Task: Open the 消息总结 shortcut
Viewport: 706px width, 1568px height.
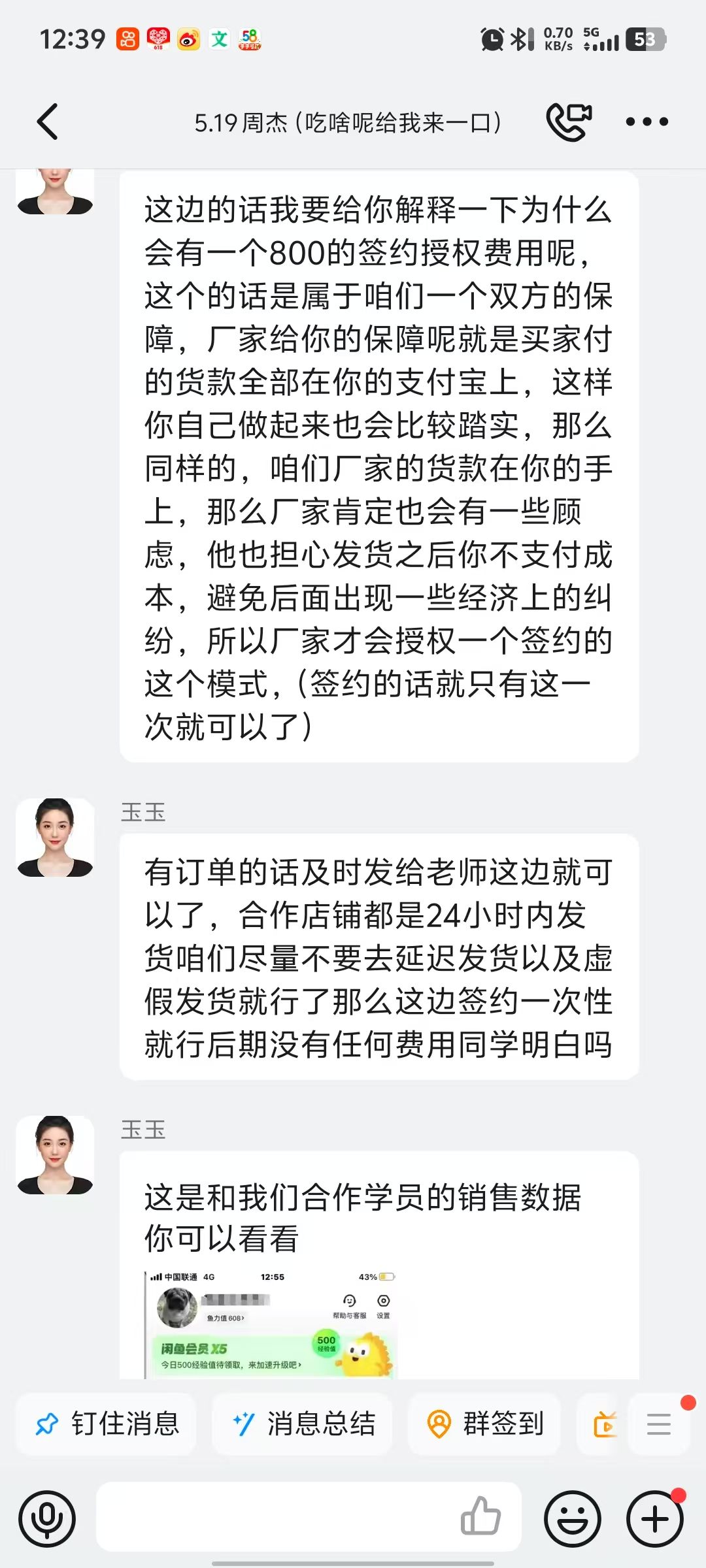Action: pyautogui.click(x=302, y=1424)
